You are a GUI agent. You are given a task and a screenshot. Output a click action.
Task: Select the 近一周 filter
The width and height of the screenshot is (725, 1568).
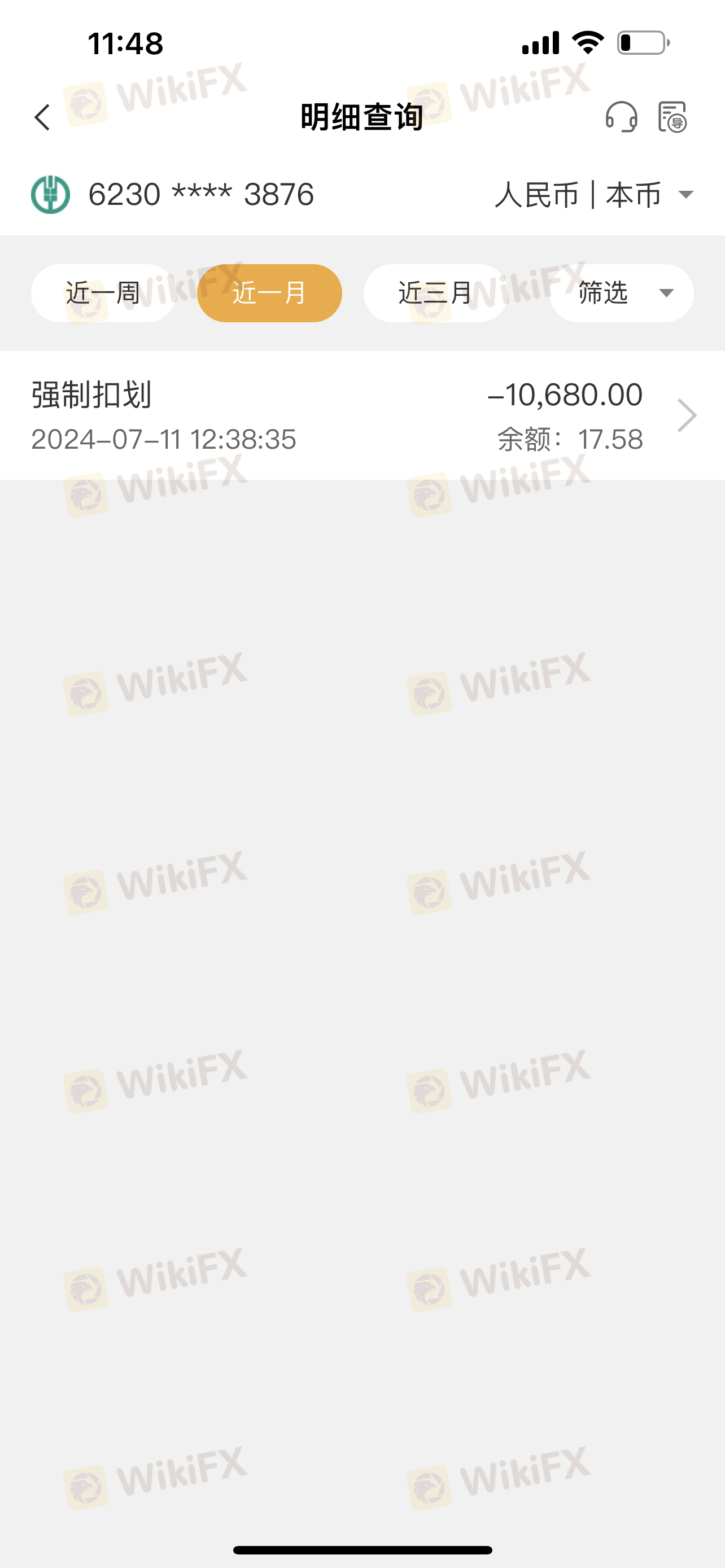click(103, 293)
